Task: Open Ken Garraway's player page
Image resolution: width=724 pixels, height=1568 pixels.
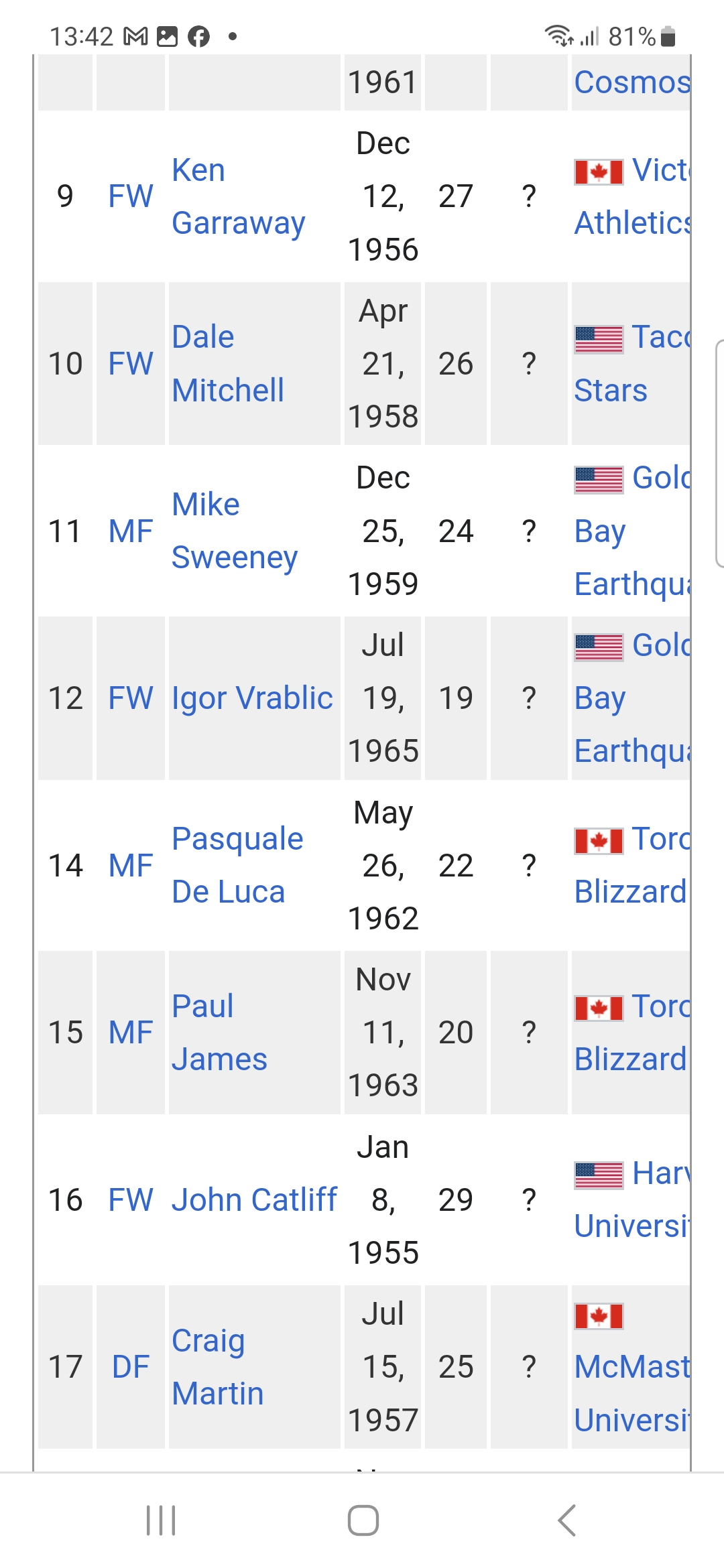Action: click(238, 196)
